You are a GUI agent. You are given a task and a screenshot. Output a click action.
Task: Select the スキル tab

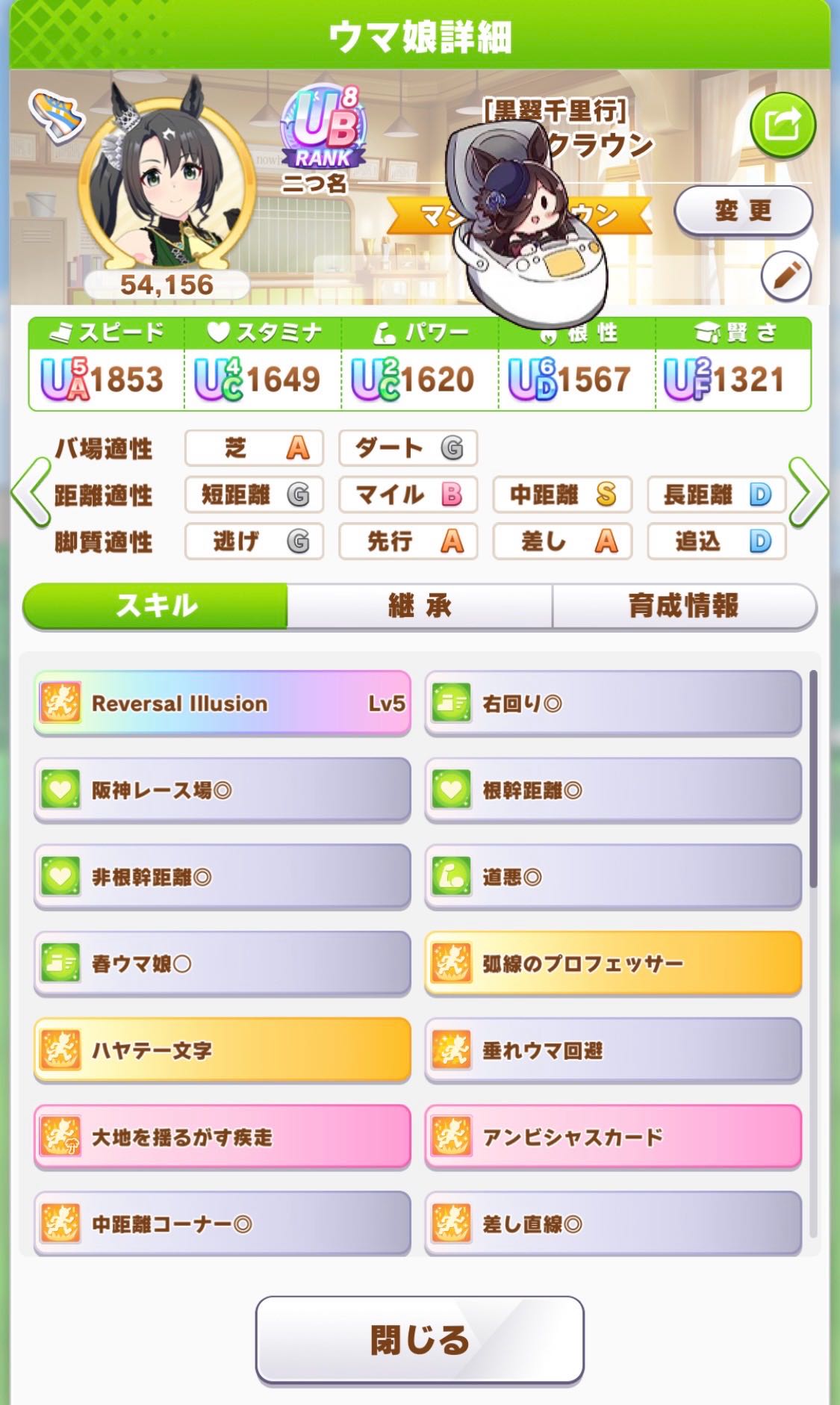tap(156, 606)
